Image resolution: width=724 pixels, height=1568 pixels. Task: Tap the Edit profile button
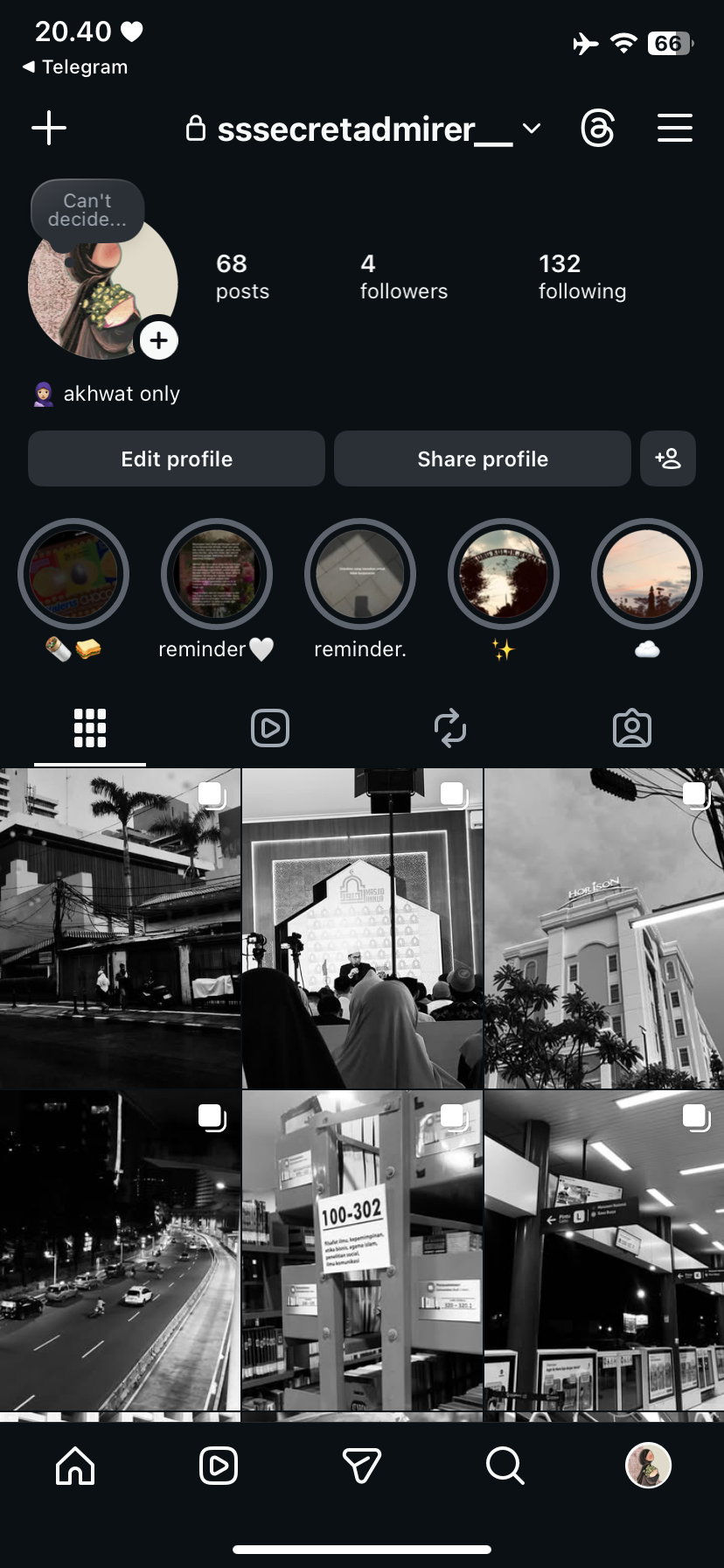coord(177,458)
